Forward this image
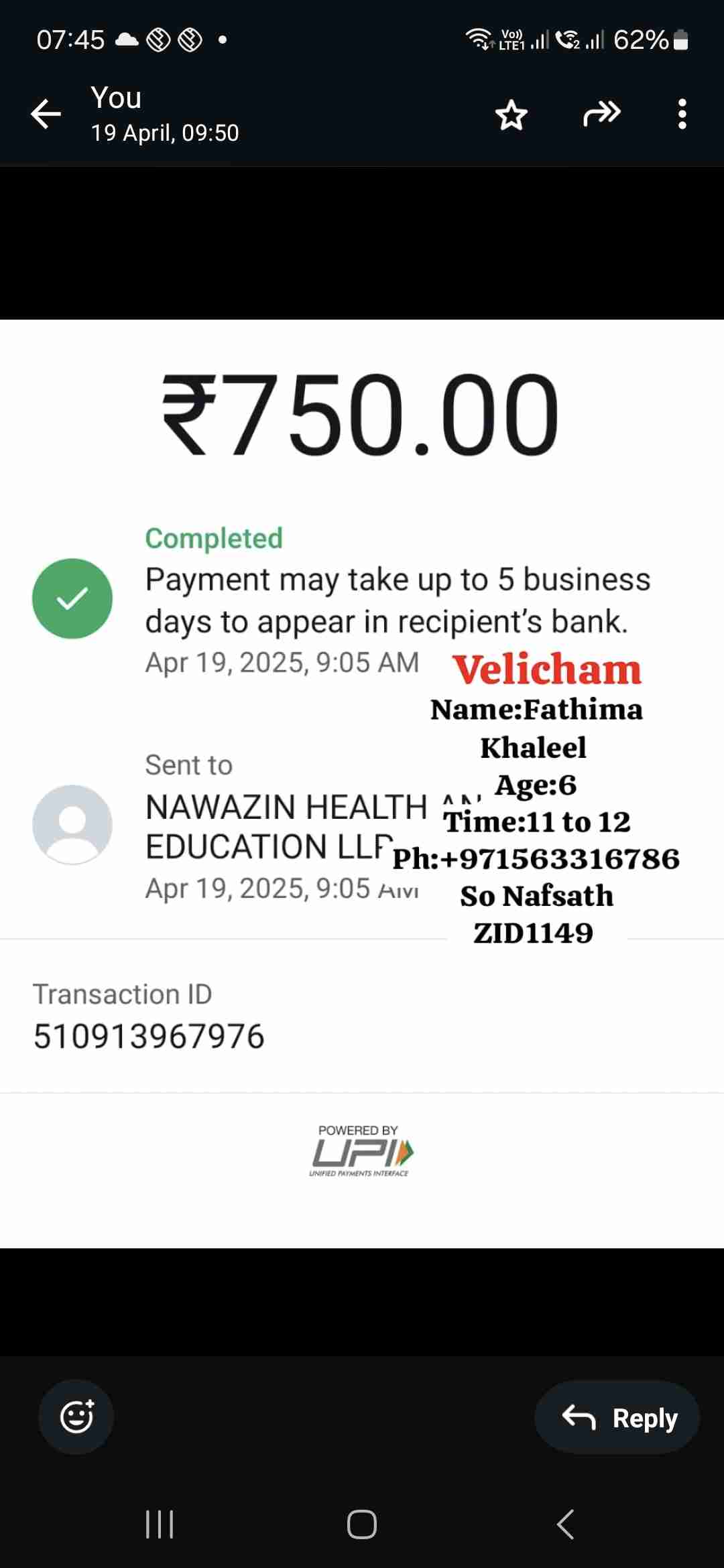 click(601, 114)
